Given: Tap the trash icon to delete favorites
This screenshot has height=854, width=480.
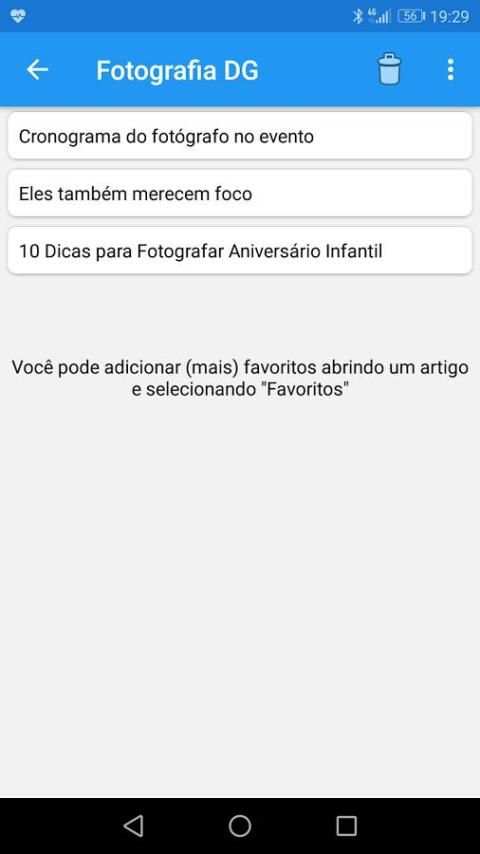Looking at the screenshot, I should 389,69.
